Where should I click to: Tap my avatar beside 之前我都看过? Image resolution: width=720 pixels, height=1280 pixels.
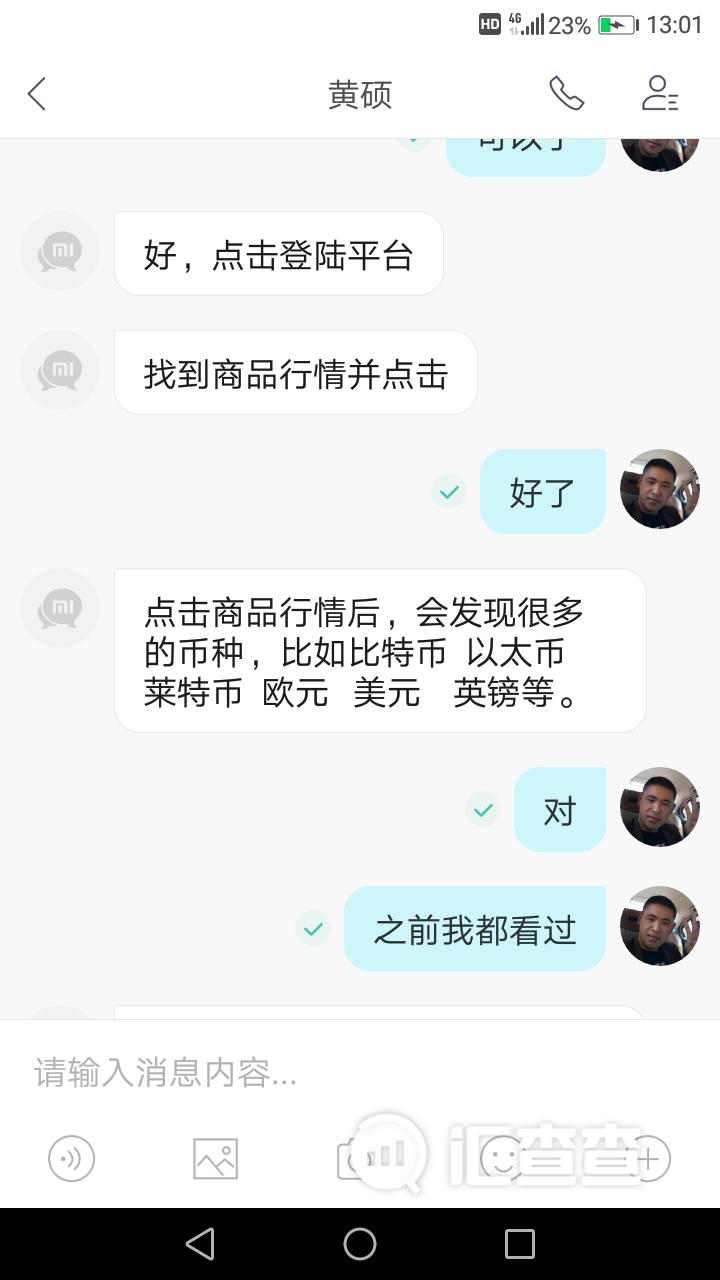coord(660,926)
